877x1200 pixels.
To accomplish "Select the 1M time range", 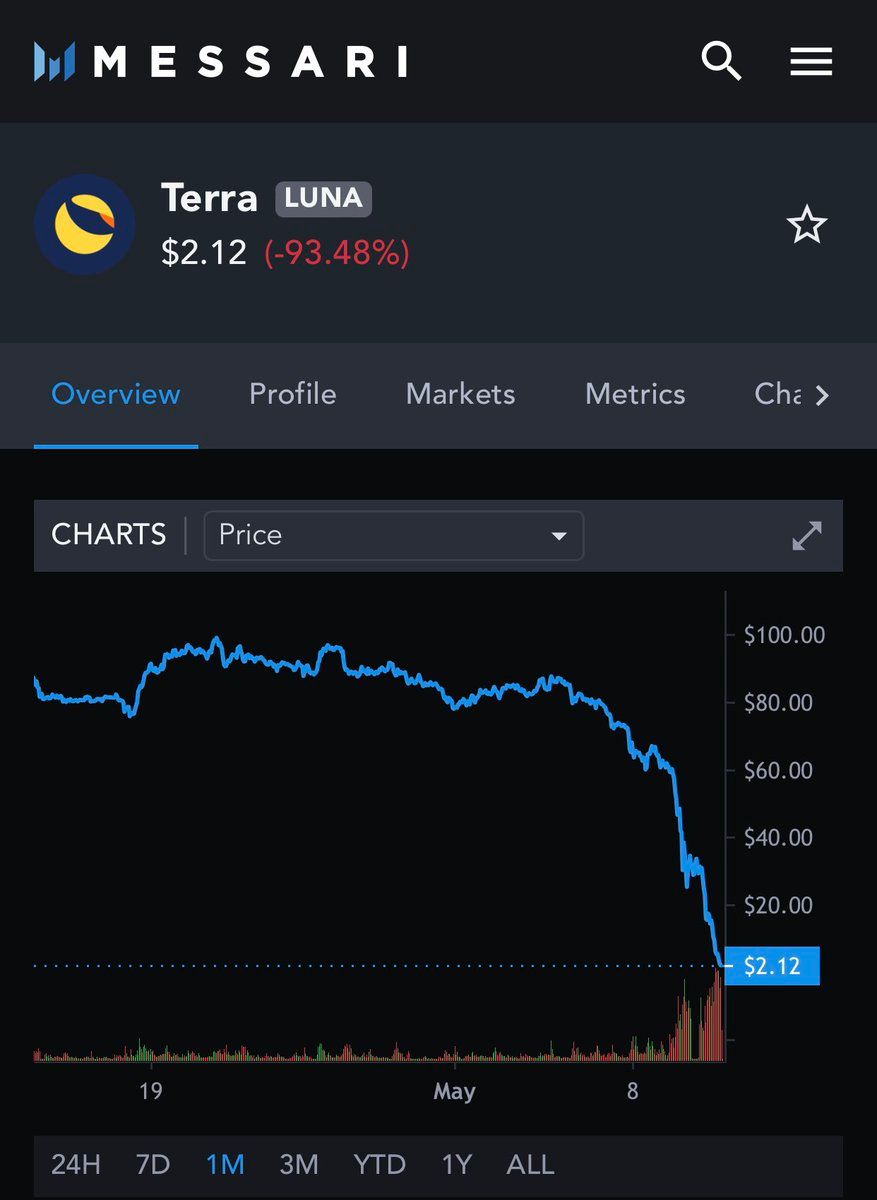I will point(225,1164).
